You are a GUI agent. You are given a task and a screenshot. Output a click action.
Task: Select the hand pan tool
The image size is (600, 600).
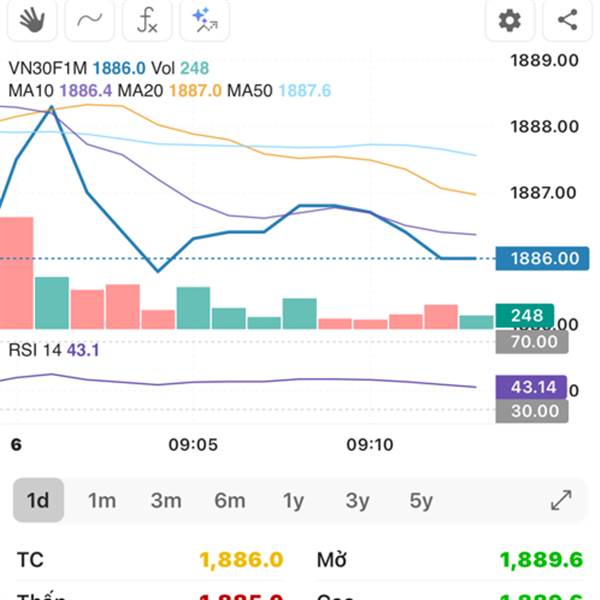point(32,20)
